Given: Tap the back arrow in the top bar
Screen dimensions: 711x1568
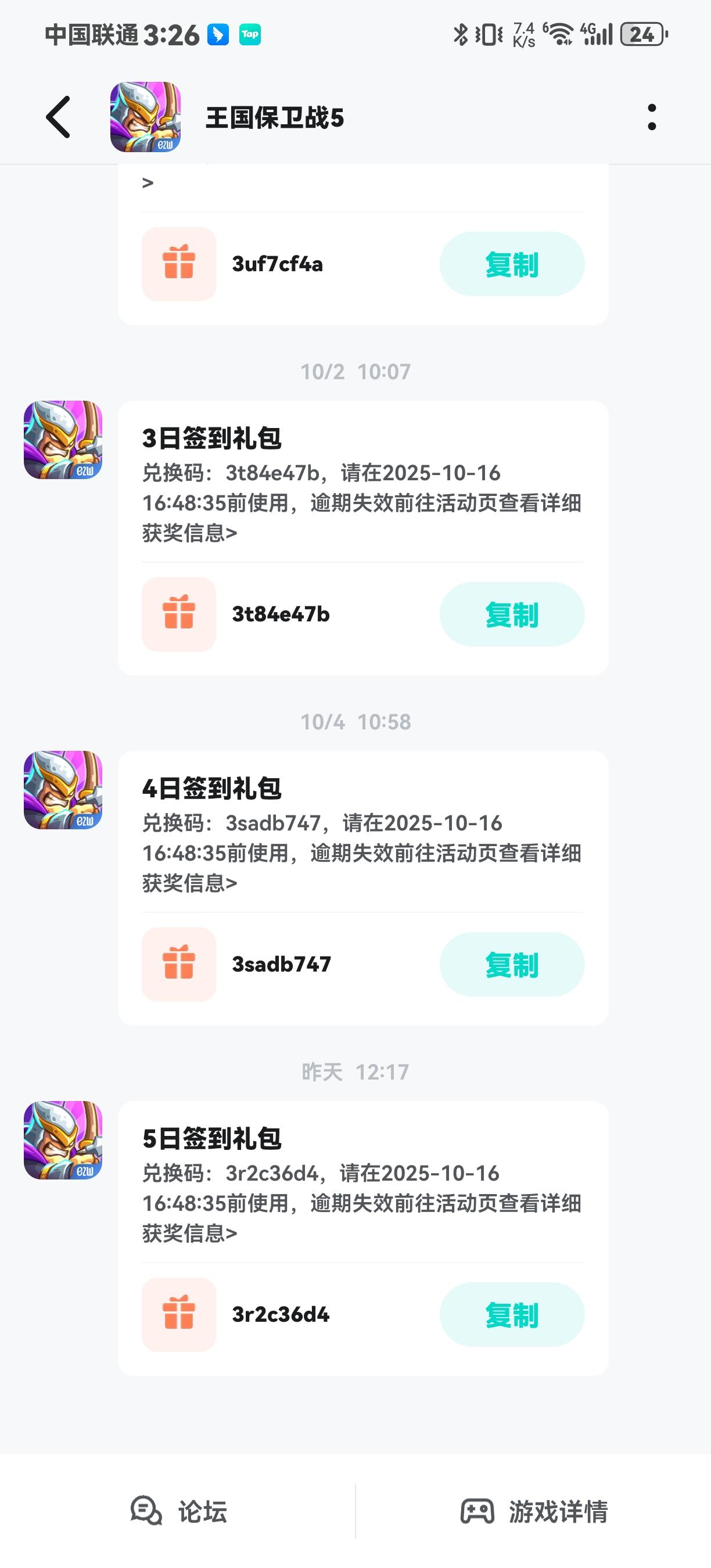Looking at the screenshot, I should [58, 118].
